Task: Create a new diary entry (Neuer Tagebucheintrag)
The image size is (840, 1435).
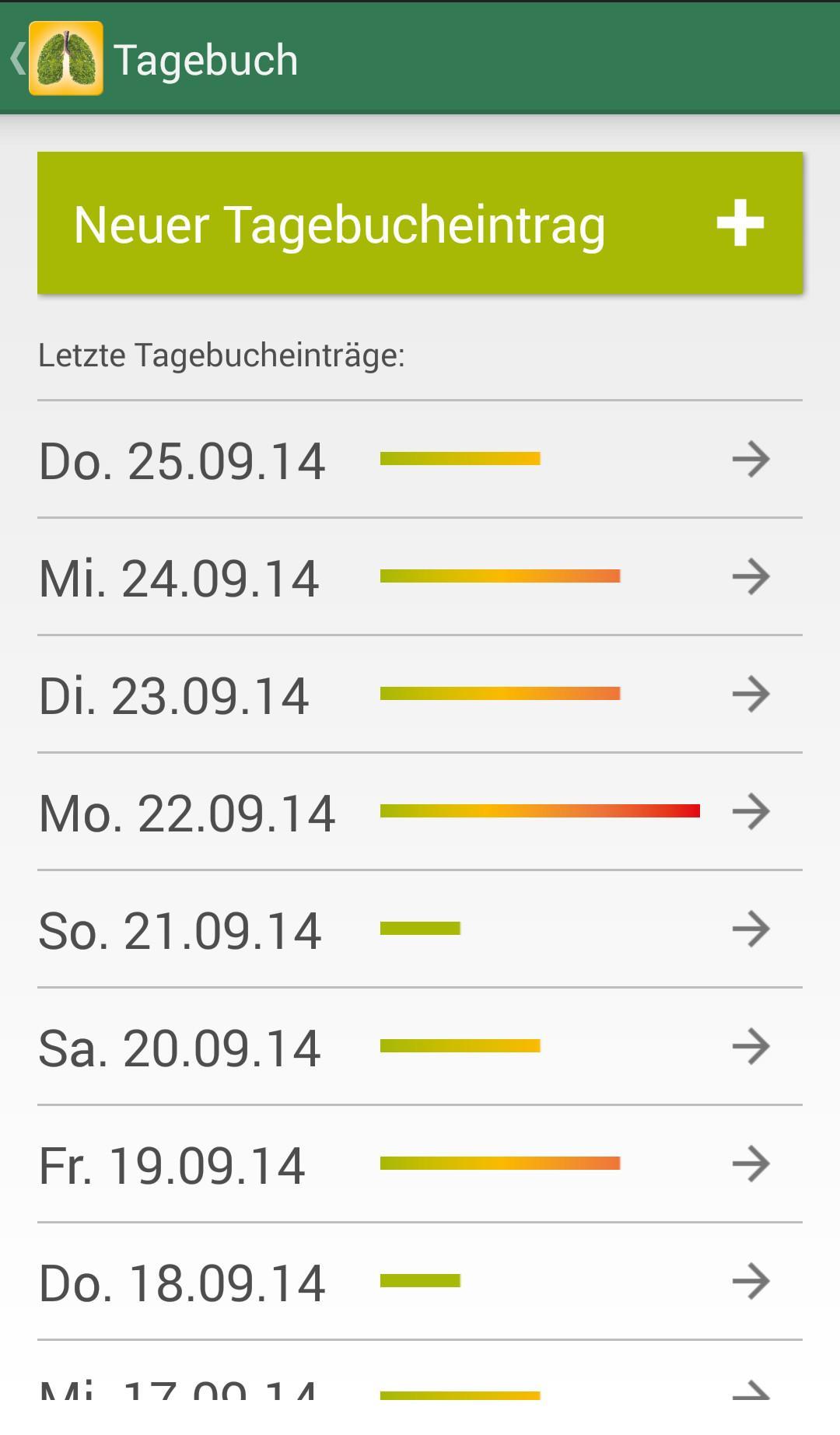Action: 419,223
